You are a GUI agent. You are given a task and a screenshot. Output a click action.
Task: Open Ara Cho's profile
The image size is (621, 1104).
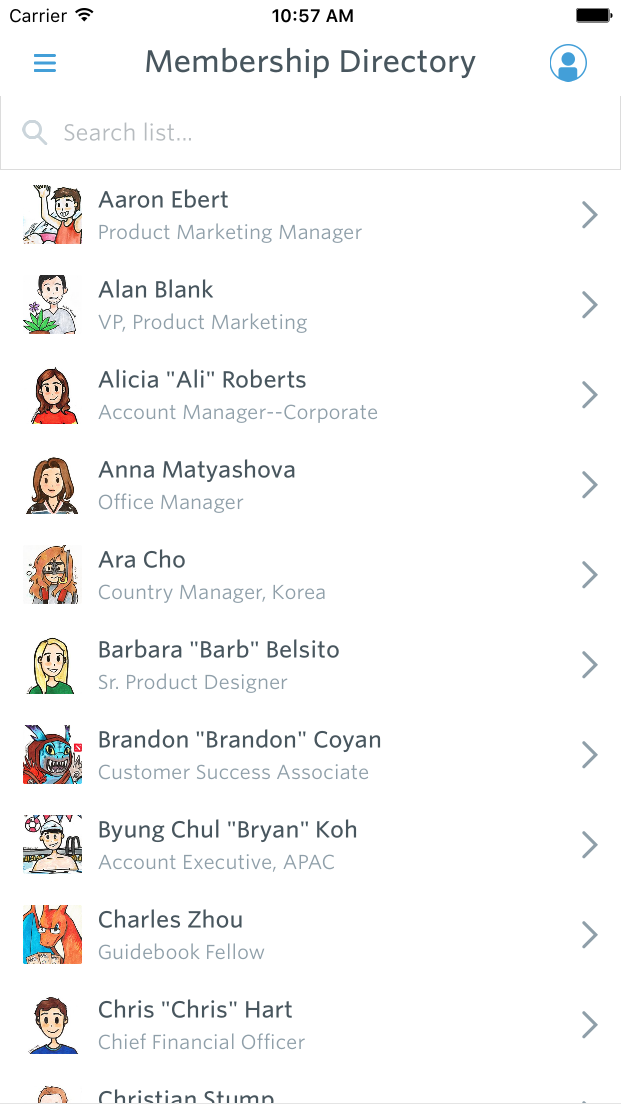(310, 575)
